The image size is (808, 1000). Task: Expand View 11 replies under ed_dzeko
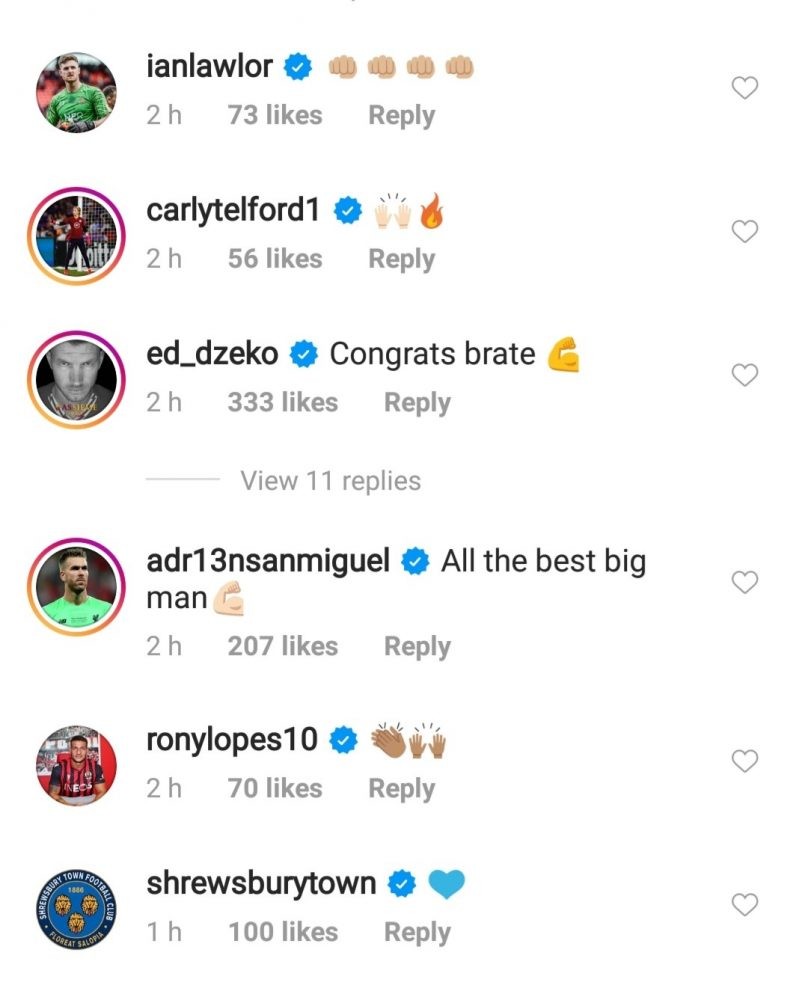click(x=330, y=481)
